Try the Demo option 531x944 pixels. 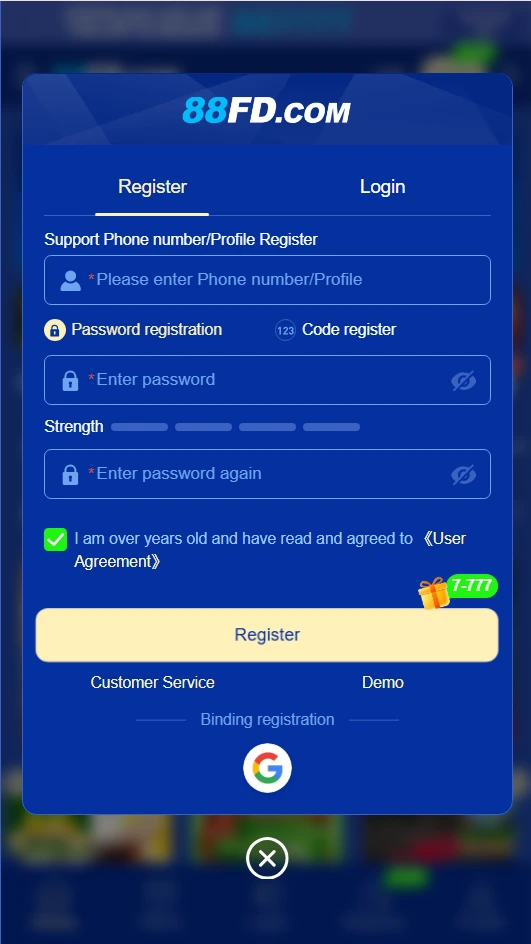(x=383, y=683)
